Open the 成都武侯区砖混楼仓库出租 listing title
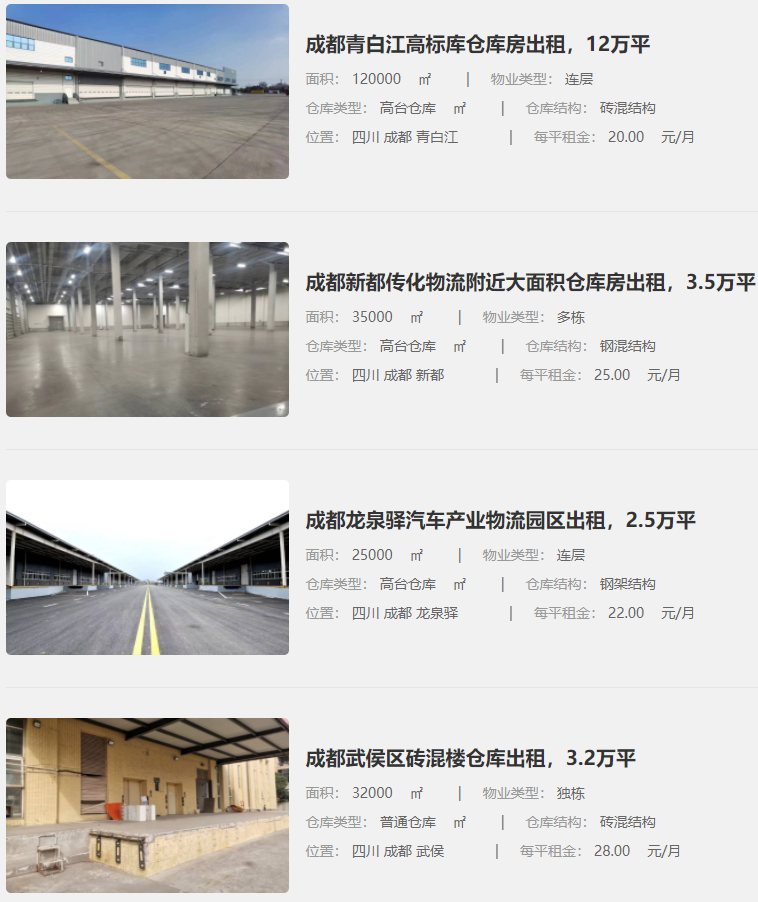The image size is (758, 902). point(470,758)
